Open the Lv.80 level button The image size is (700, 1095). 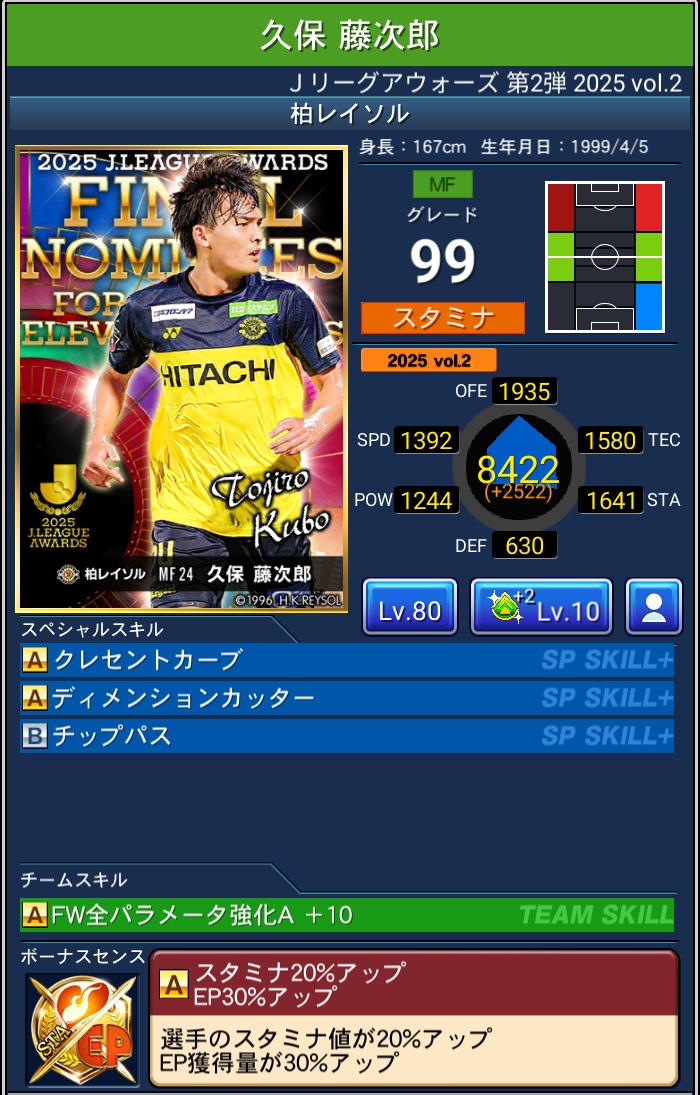(x=410, y=607)
